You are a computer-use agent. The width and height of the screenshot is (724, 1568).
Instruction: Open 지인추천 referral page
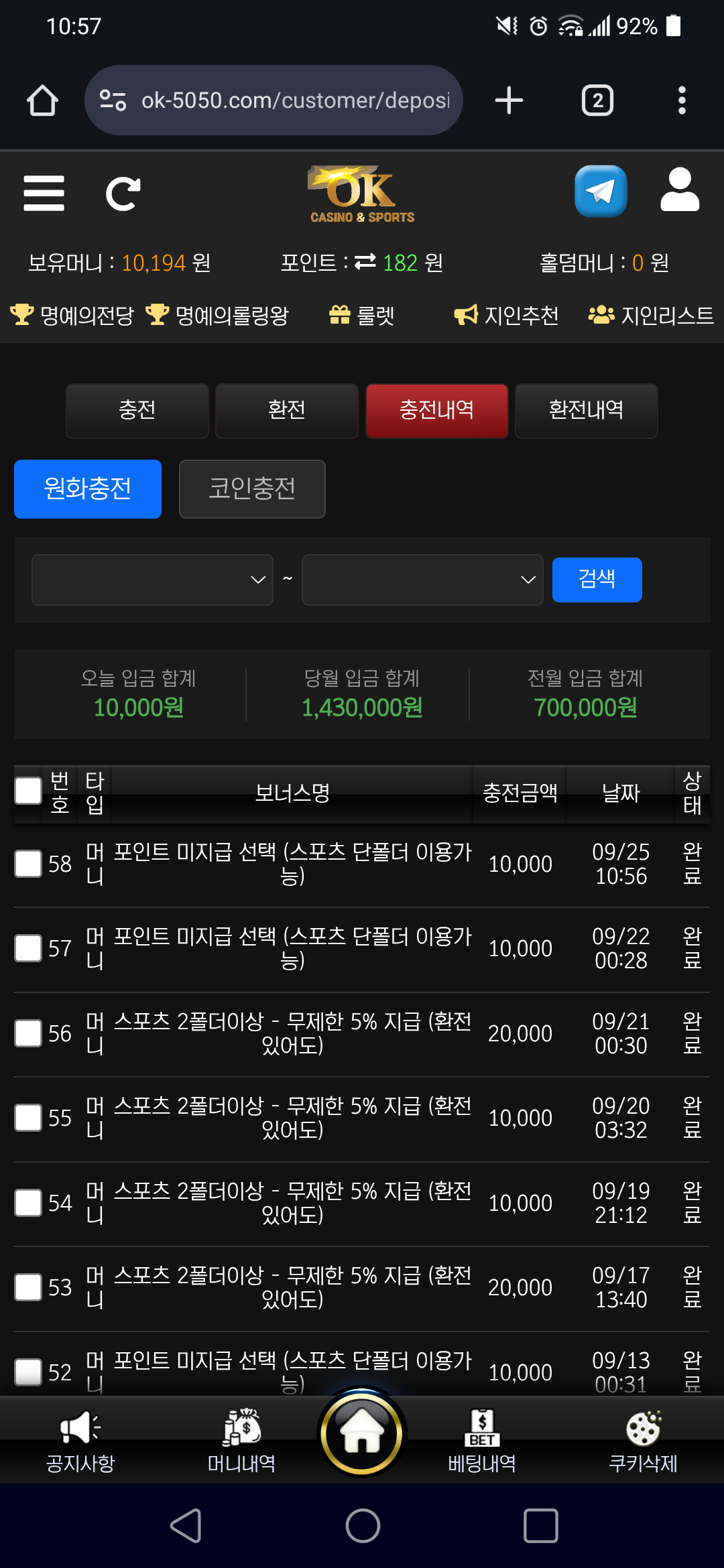[507, 315]
